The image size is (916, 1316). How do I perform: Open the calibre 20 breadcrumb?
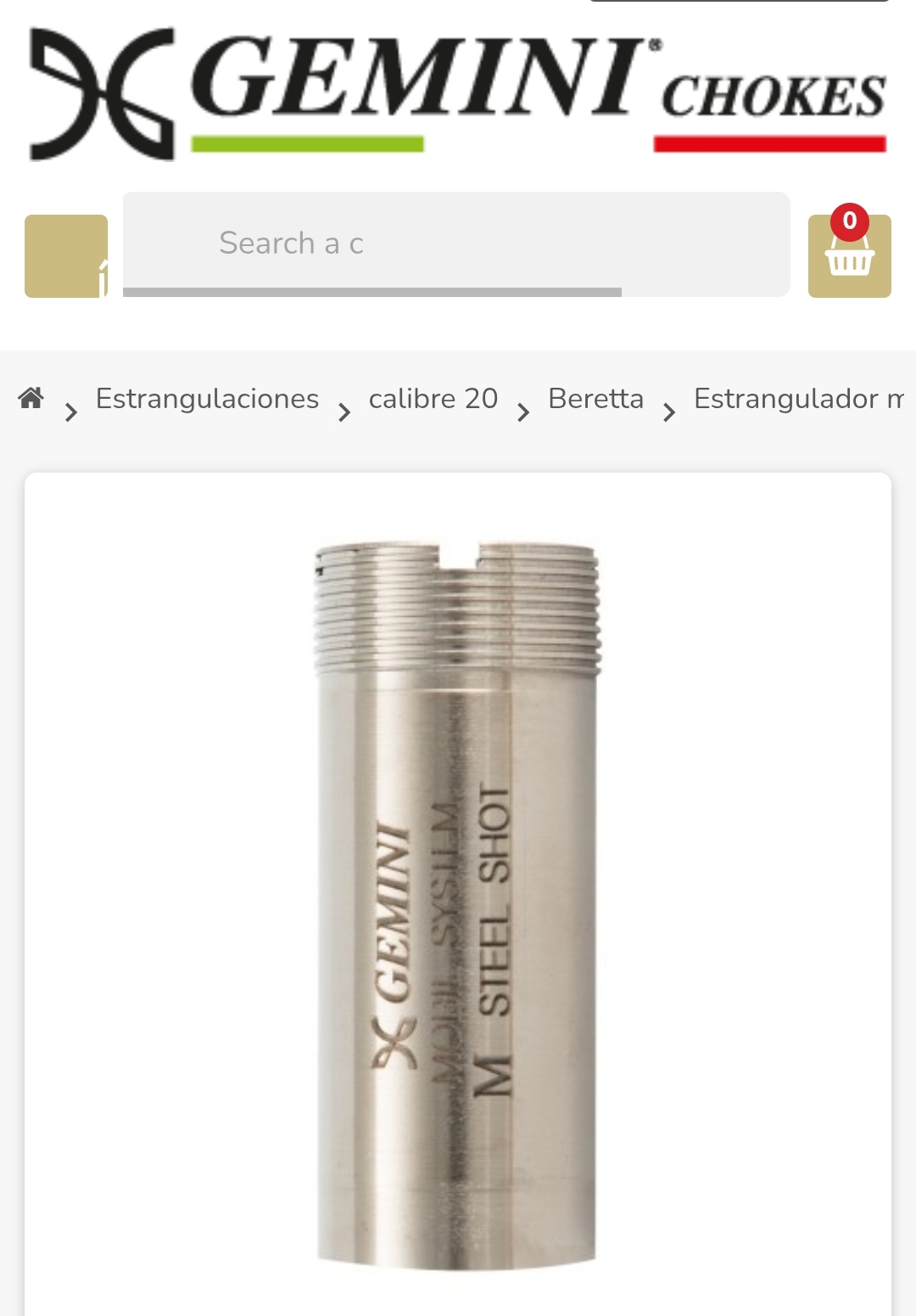pyautogui.click(x=433, y=399)
